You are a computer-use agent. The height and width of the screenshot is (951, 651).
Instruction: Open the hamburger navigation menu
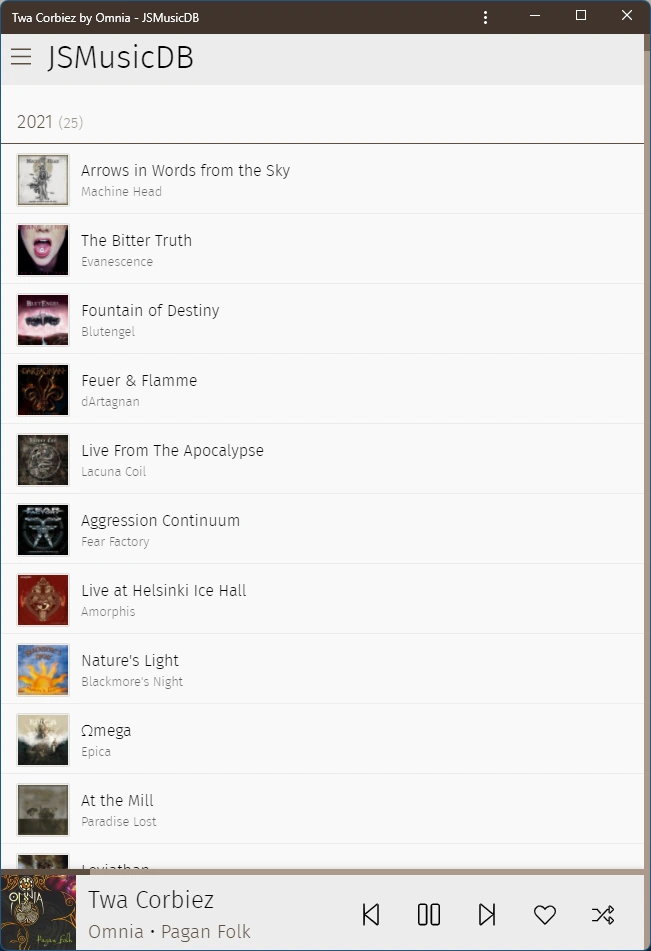[21, 57]
